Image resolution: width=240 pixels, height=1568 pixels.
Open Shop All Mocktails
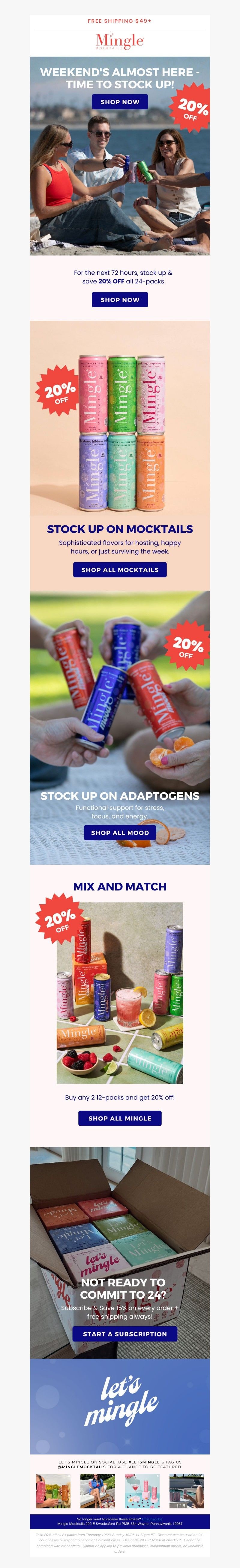[x=120, y=570]
